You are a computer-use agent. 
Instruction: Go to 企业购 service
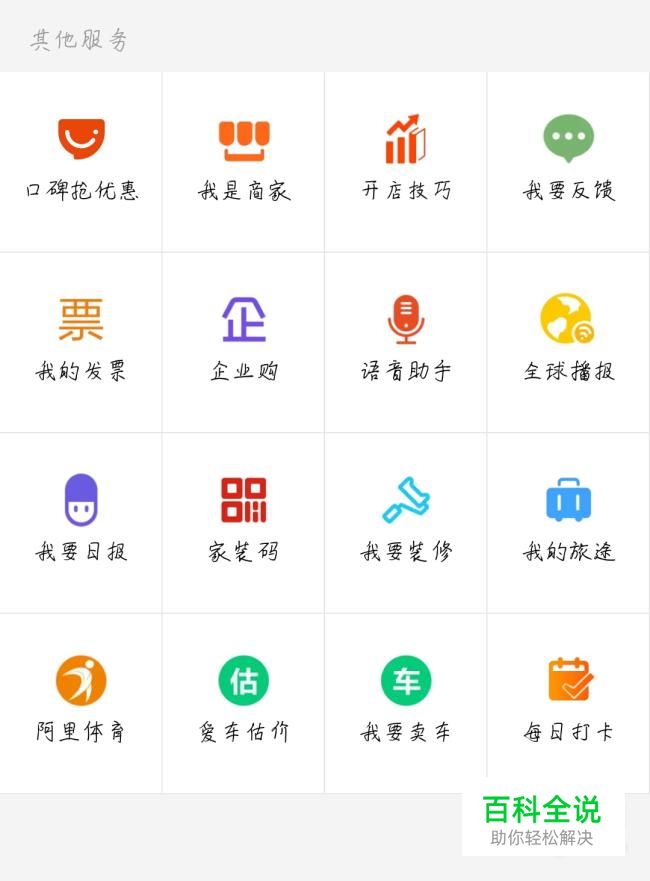pyautogui.click(x=244, y=340)
